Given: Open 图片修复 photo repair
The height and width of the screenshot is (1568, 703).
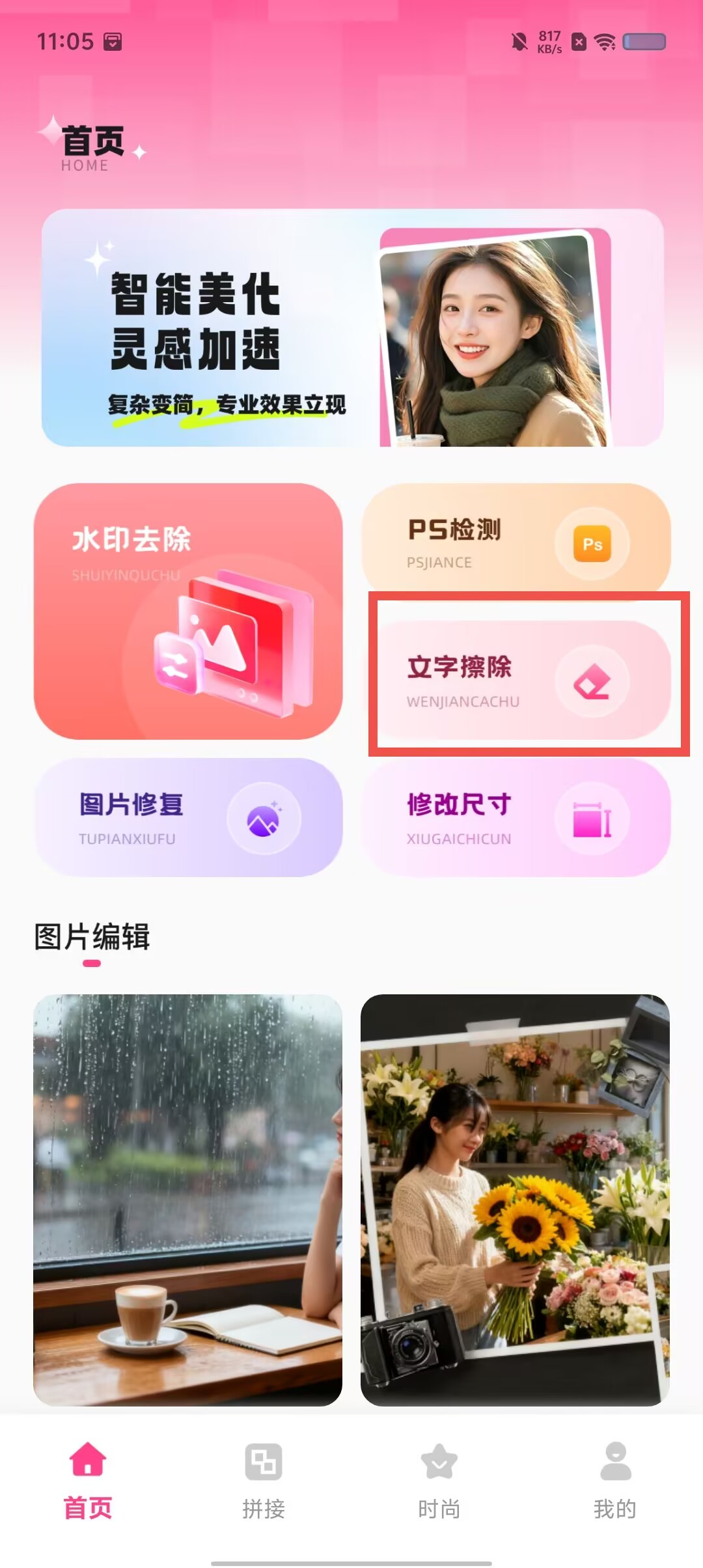Looking at the screenshot, I should click(x=188, y=817).
